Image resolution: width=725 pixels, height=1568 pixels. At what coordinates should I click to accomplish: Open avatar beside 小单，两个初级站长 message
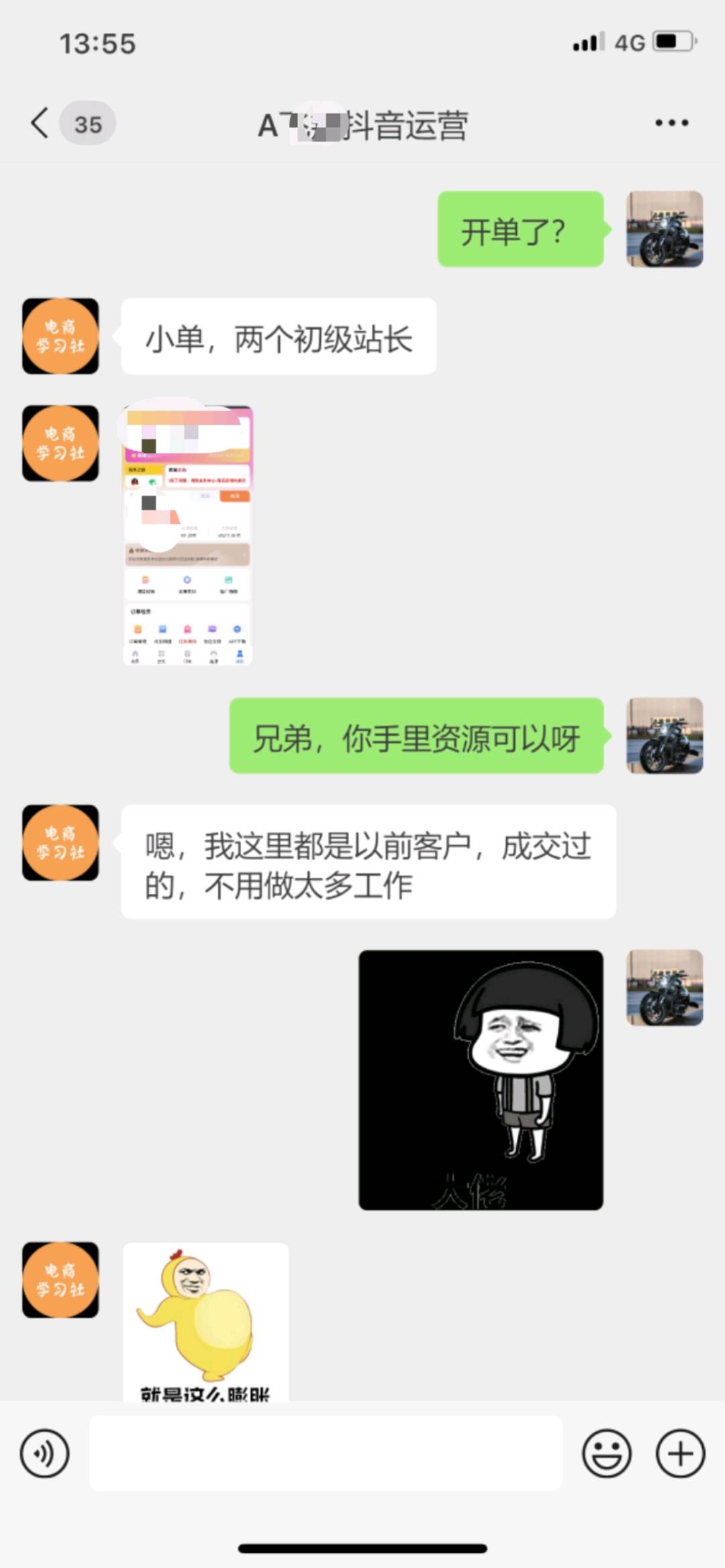pyautogui.click(x=60, y=336)
